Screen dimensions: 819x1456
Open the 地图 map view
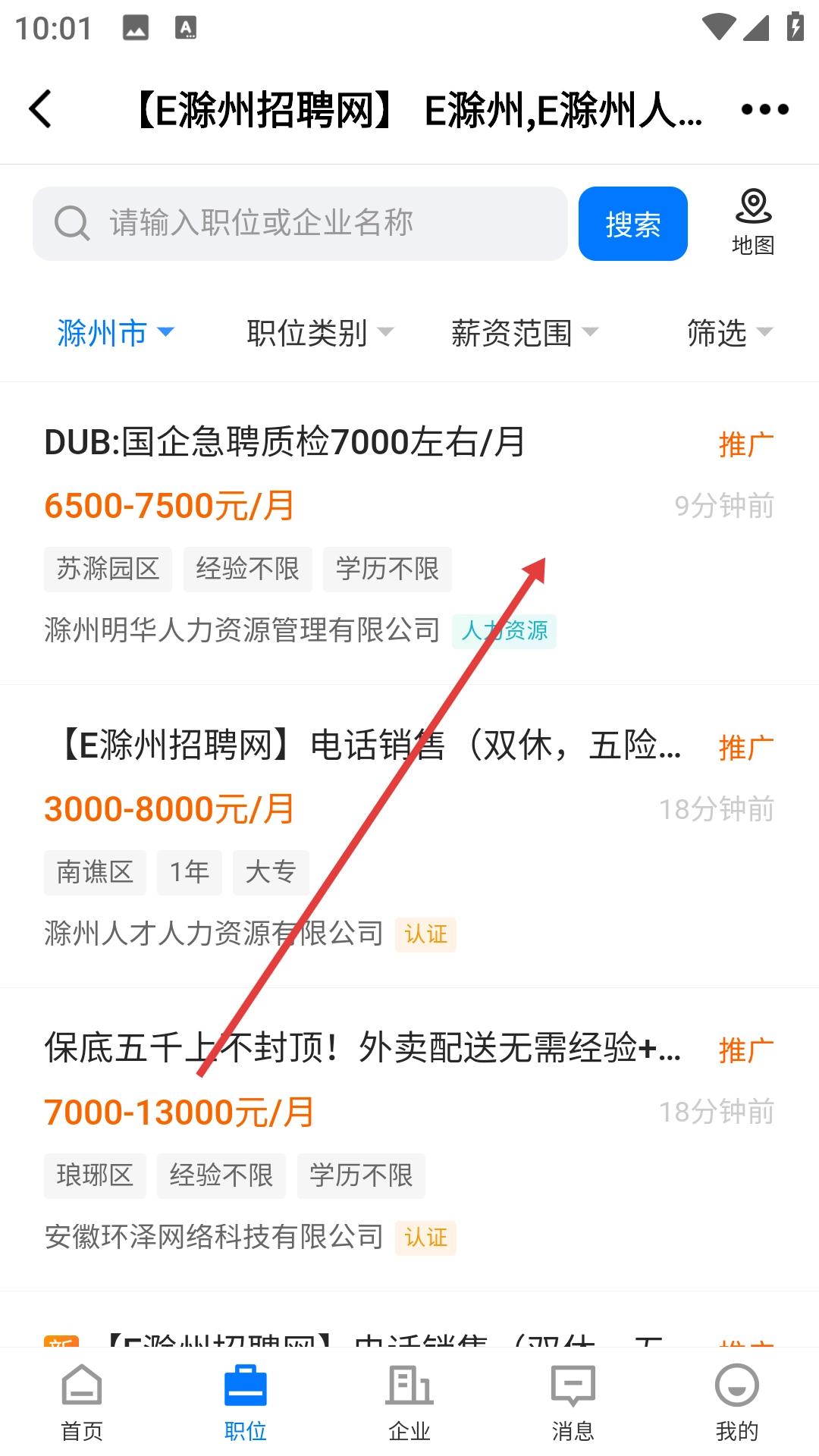752,222
